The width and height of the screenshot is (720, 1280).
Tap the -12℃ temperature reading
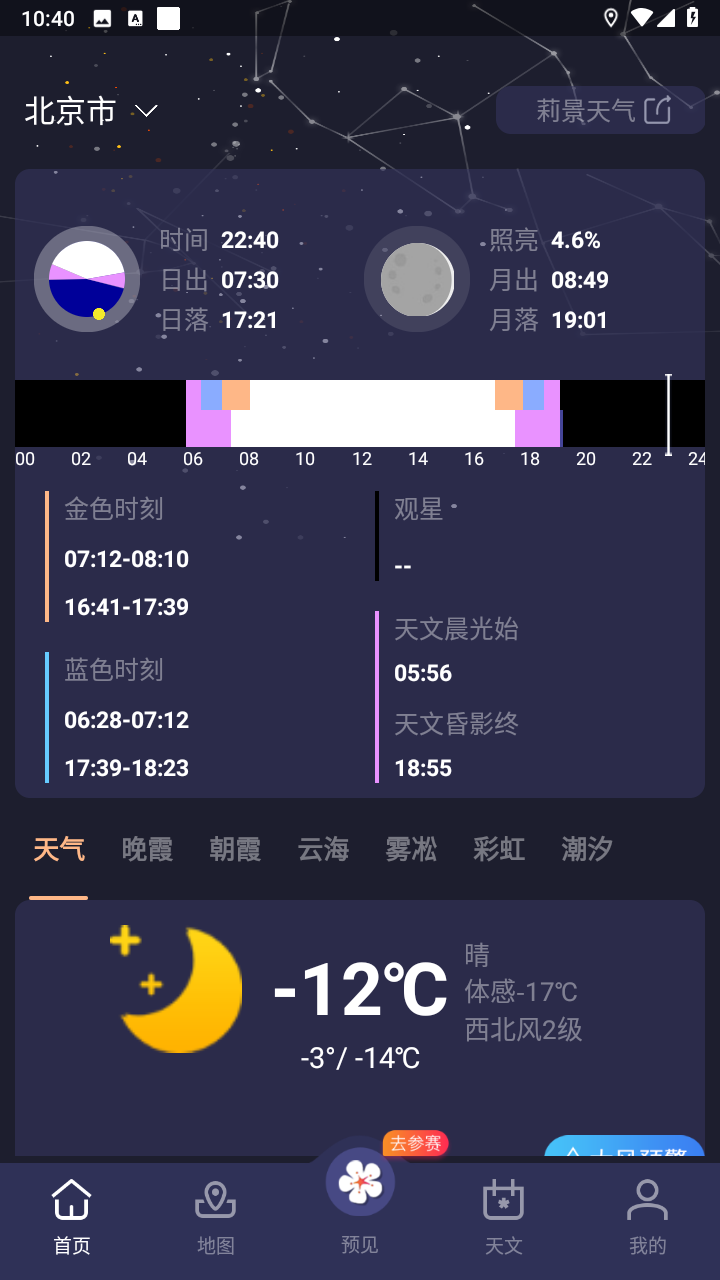pos(360,988)
